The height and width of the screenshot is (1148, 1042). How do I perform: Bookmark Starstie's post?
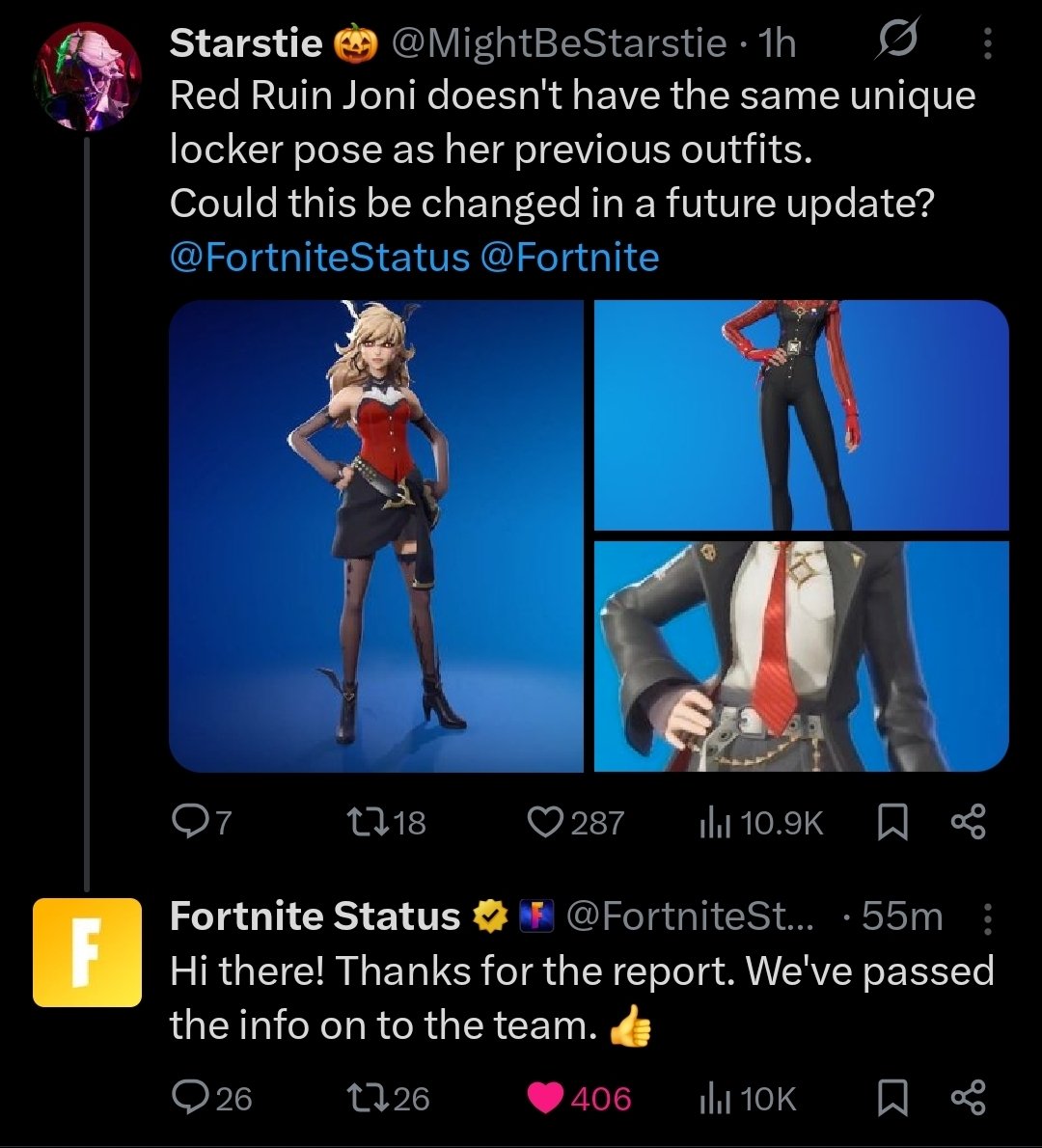893,822
